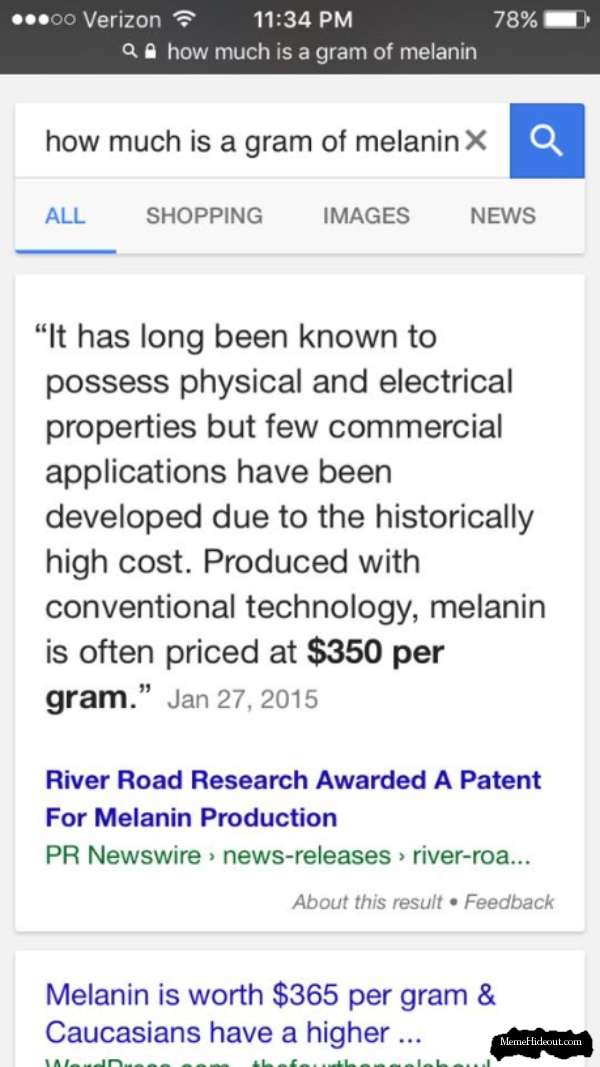Edit the melanin search query field
600x1067 pixels.
tap(262, 141)
